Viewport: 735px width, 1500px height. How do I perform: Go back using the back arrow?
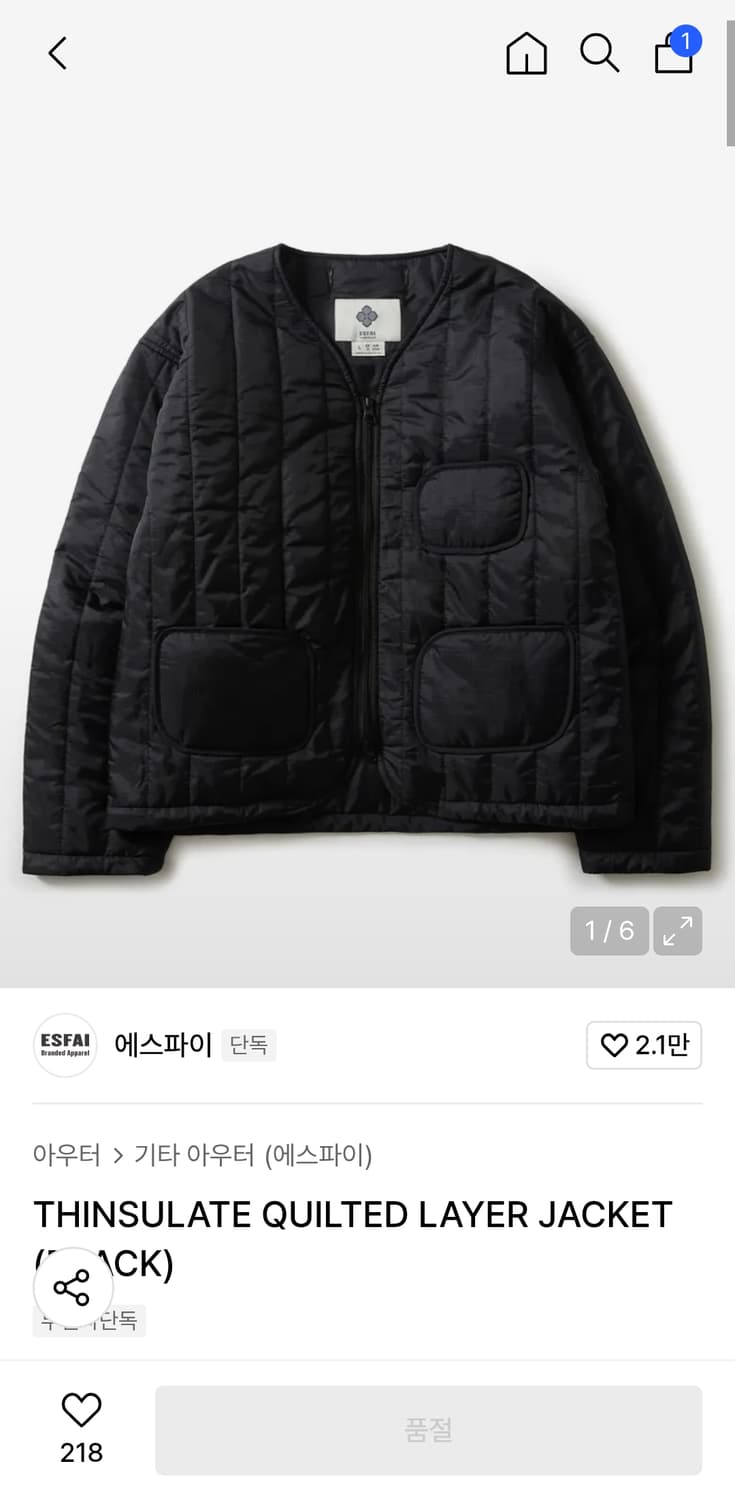[x=56, y=53]
